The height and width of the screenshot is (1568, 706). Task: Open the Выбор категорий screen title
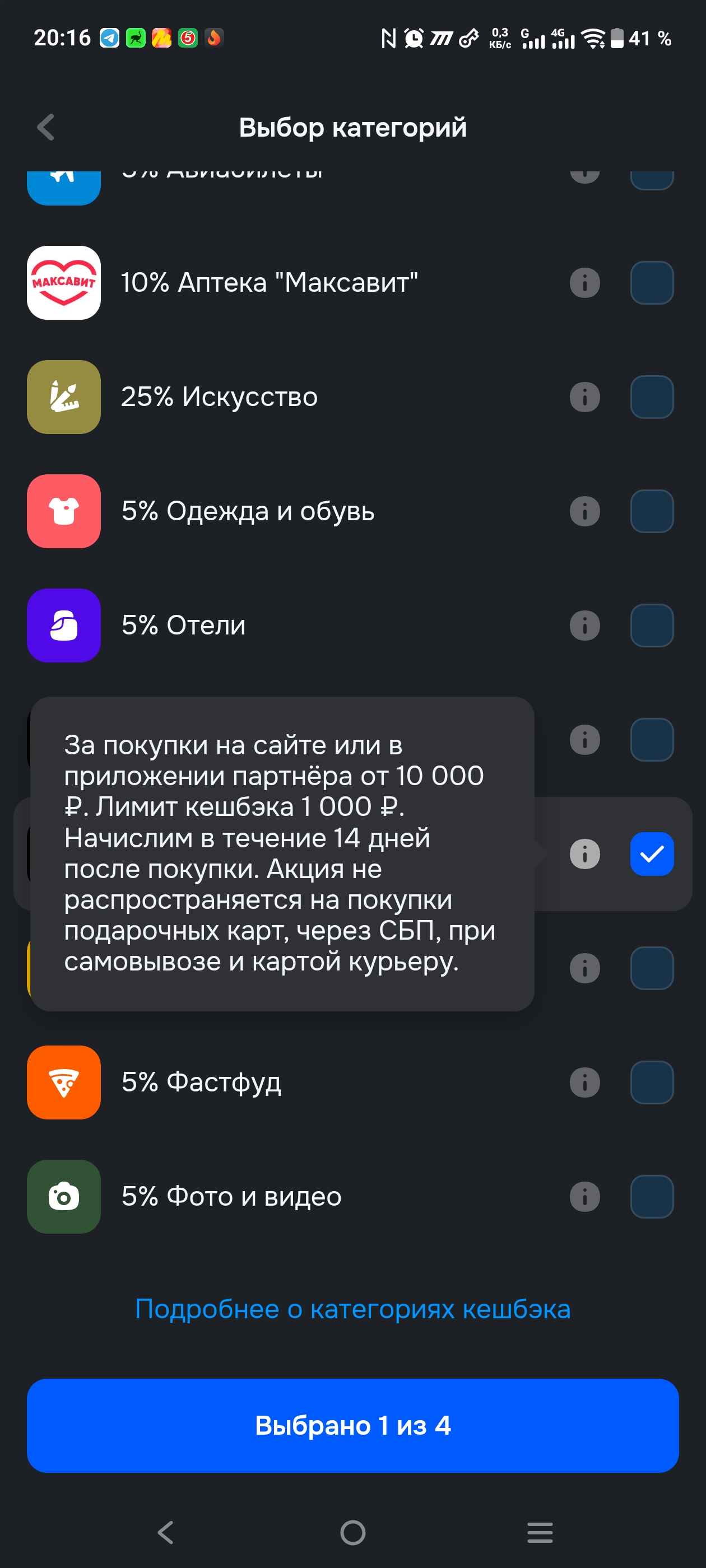(x=352, y=128)
